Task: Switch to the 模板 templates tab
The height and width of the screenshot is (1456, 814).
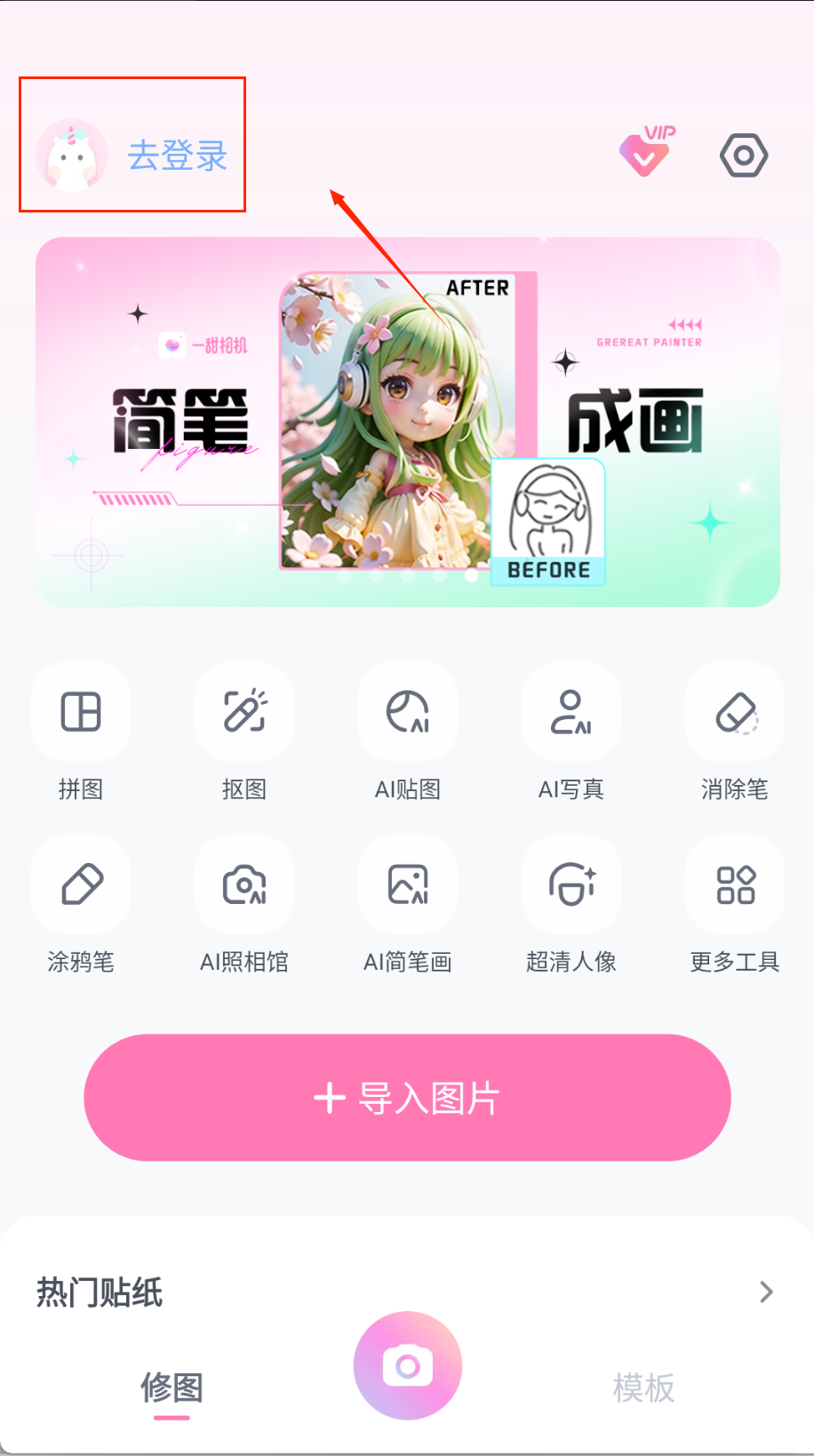Action: pyautogui.click(x=643, y=1388)
